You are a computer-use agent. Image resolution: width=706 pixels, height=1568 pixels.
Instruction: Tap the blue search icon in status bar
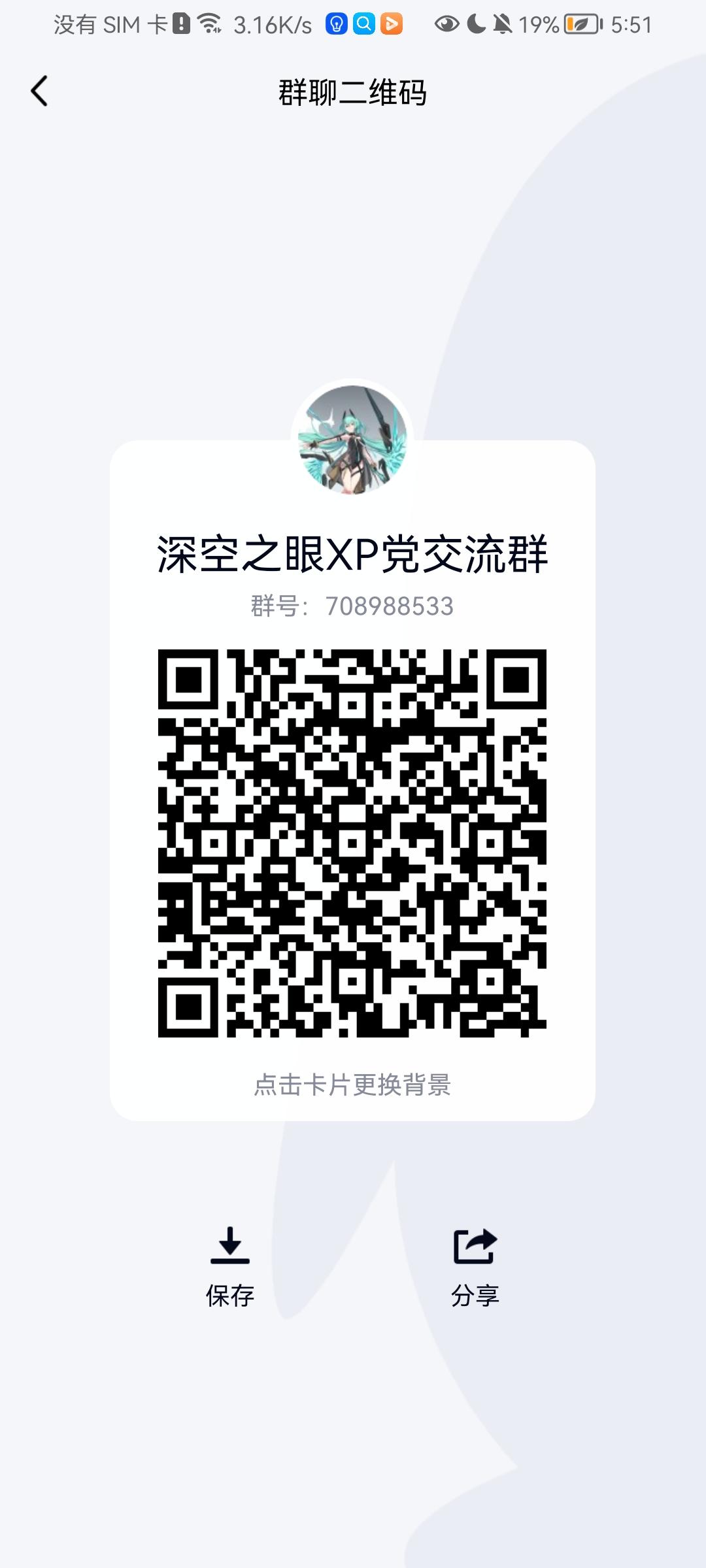pyautogui.click(x=364, y=25)
